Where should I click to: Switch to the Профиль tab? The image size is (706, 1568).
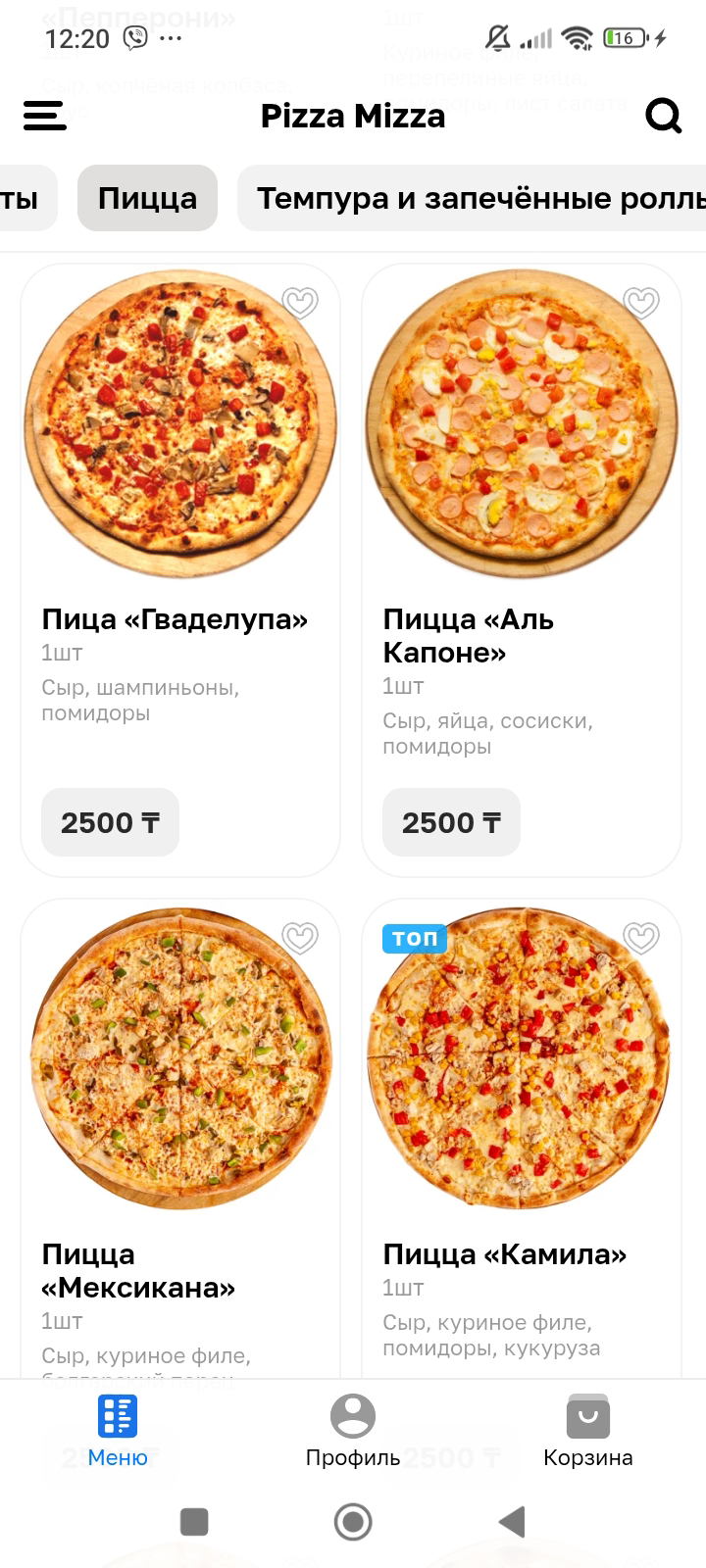point(353,1431)
